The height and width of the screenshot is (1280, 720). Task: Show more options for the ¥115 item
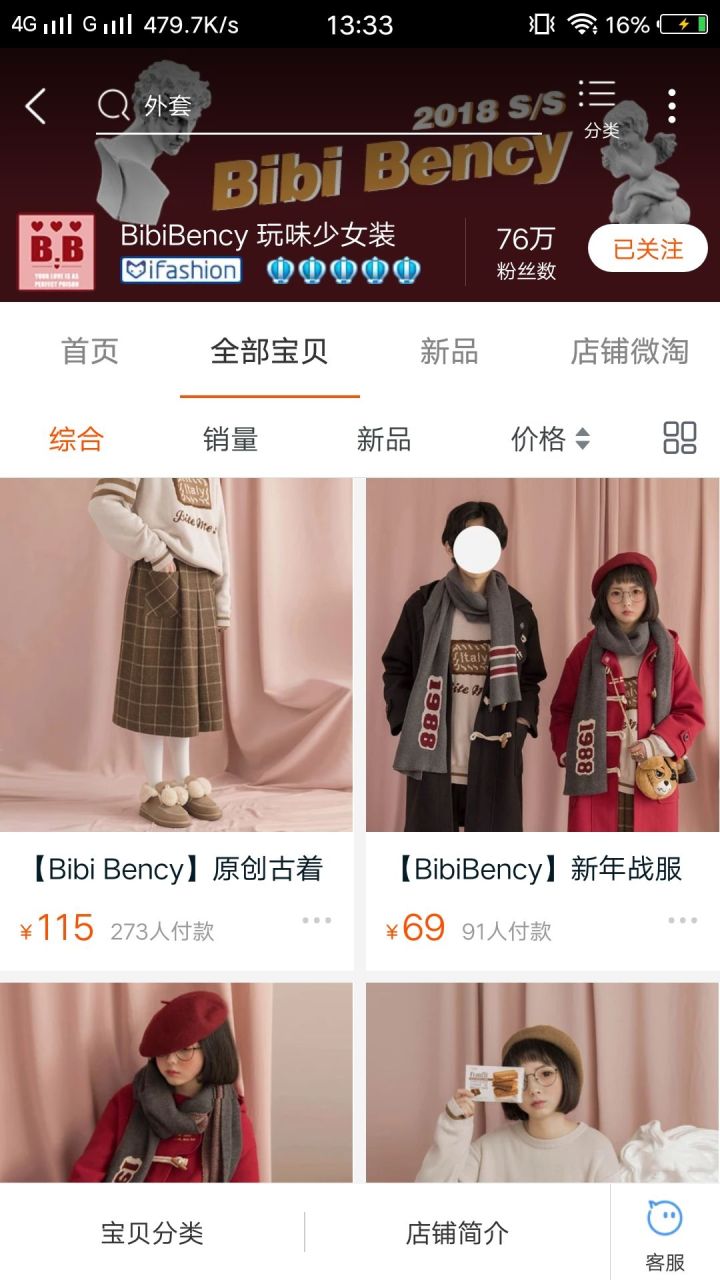click(x=316, y=920)
